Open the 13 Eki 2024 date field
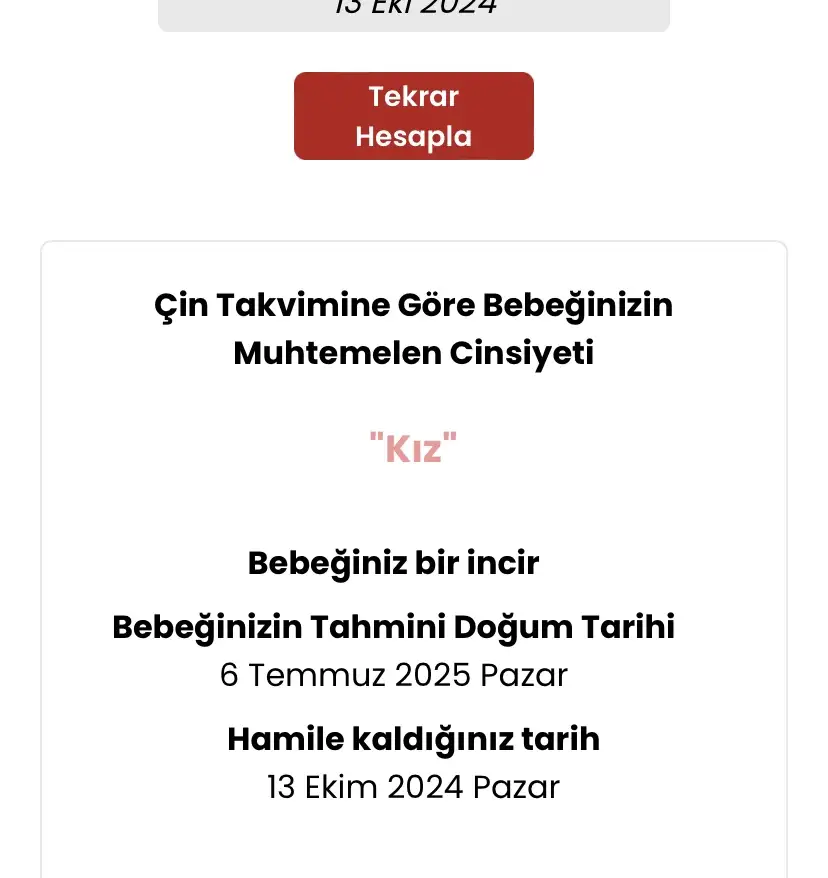The image size is (828, 878). [413, 11]
